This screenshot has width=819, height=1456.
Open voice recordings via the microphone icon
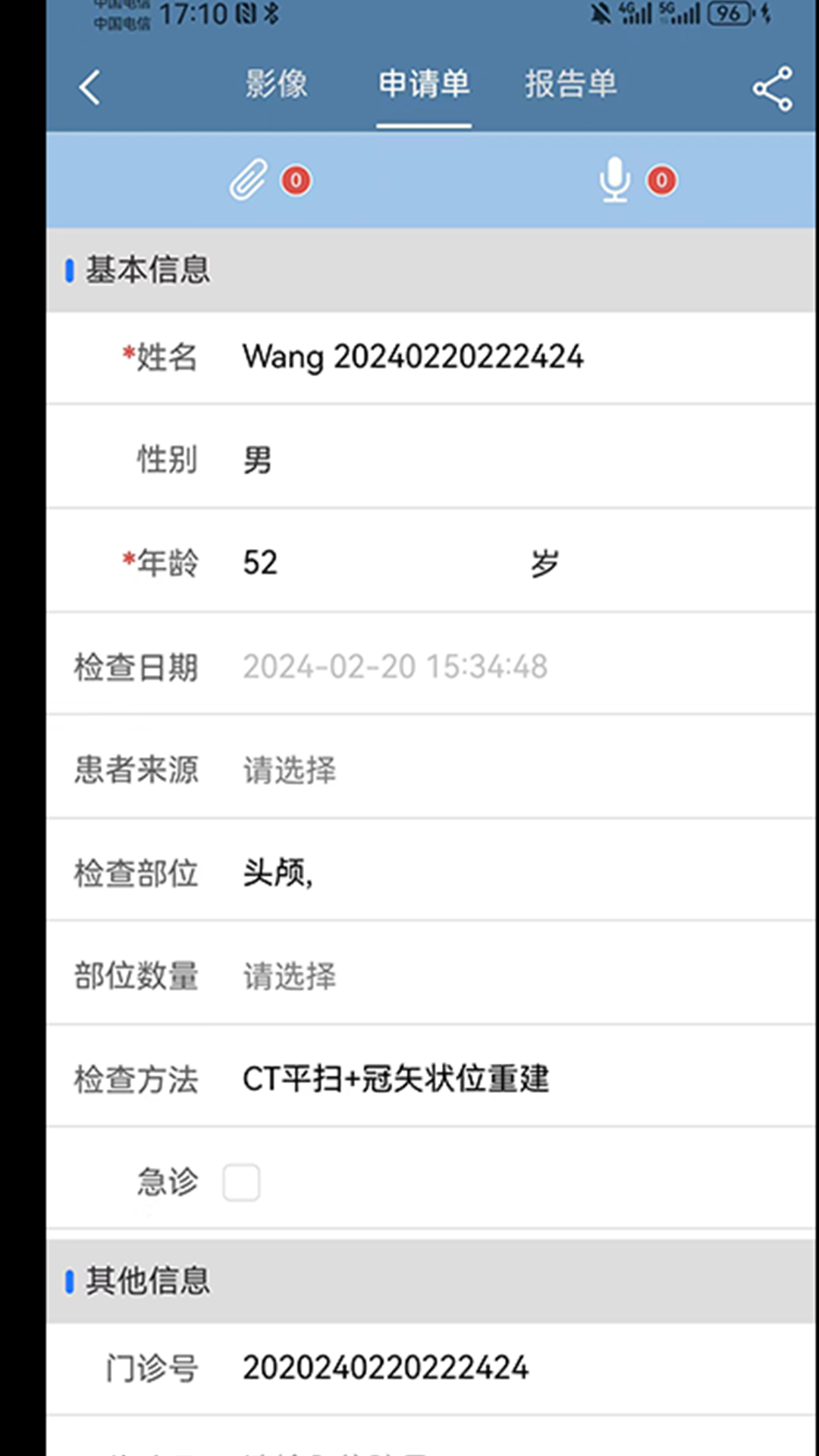(614, 180)
